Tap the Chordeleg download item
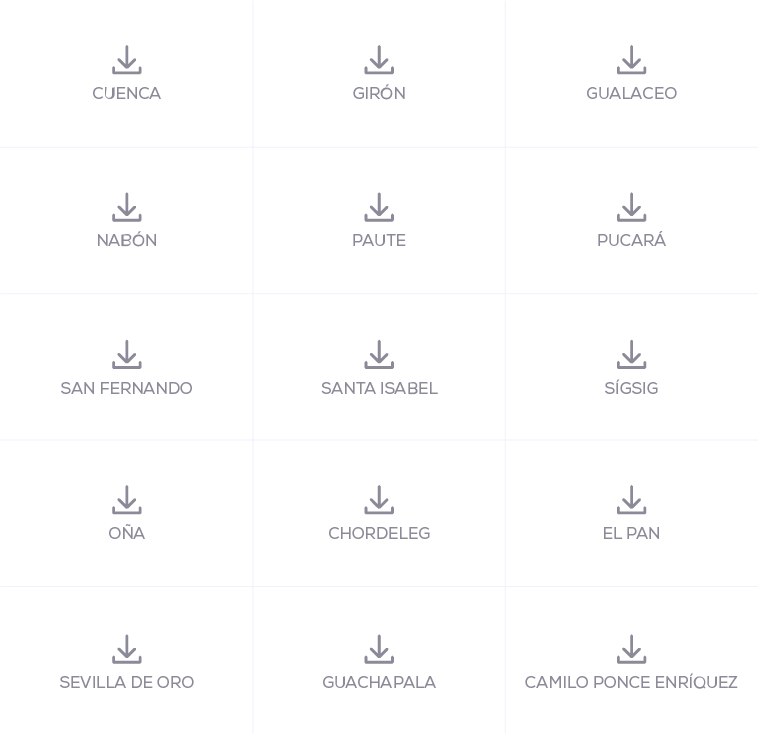The height and width of the screenshot is (733, 758). coord(379,513)
